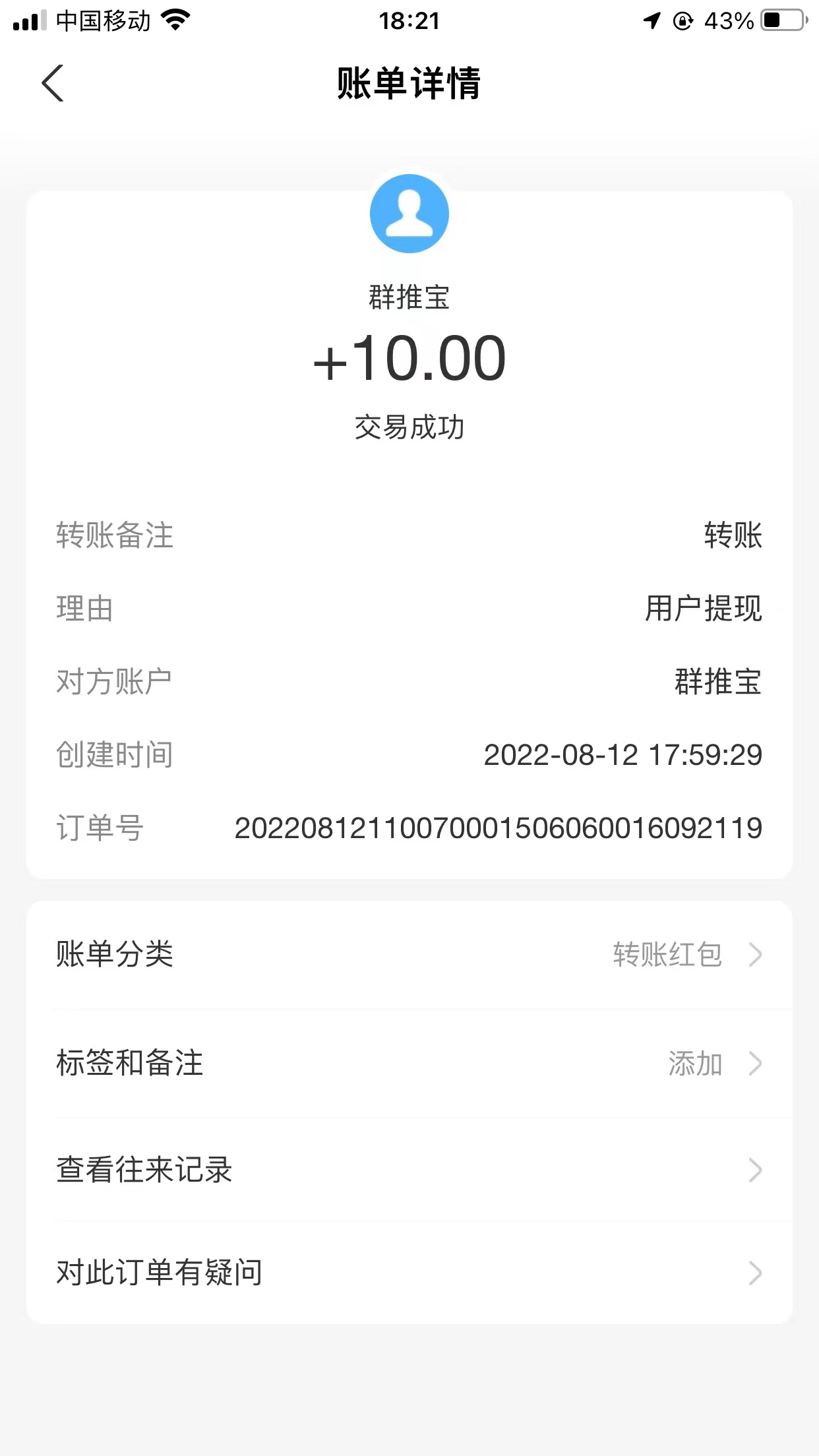819x1456 pixels.
Task: Expand the 账单分类 category options
Action: (409, 954)
